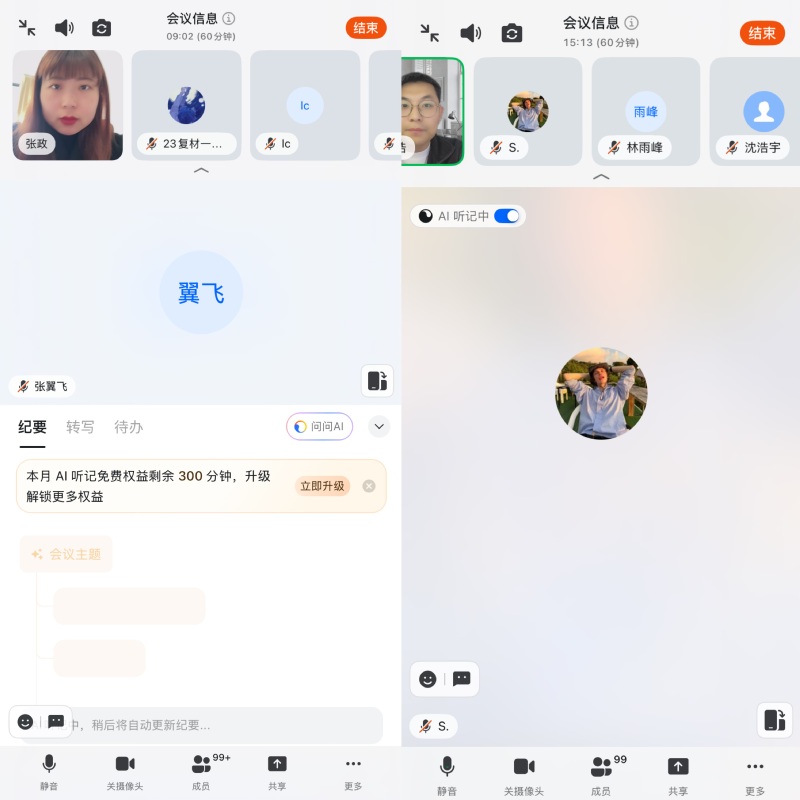The height and width of the screenshot is (800, 800).
Task: Open the 待办 tab
Action: click(128, 427)
